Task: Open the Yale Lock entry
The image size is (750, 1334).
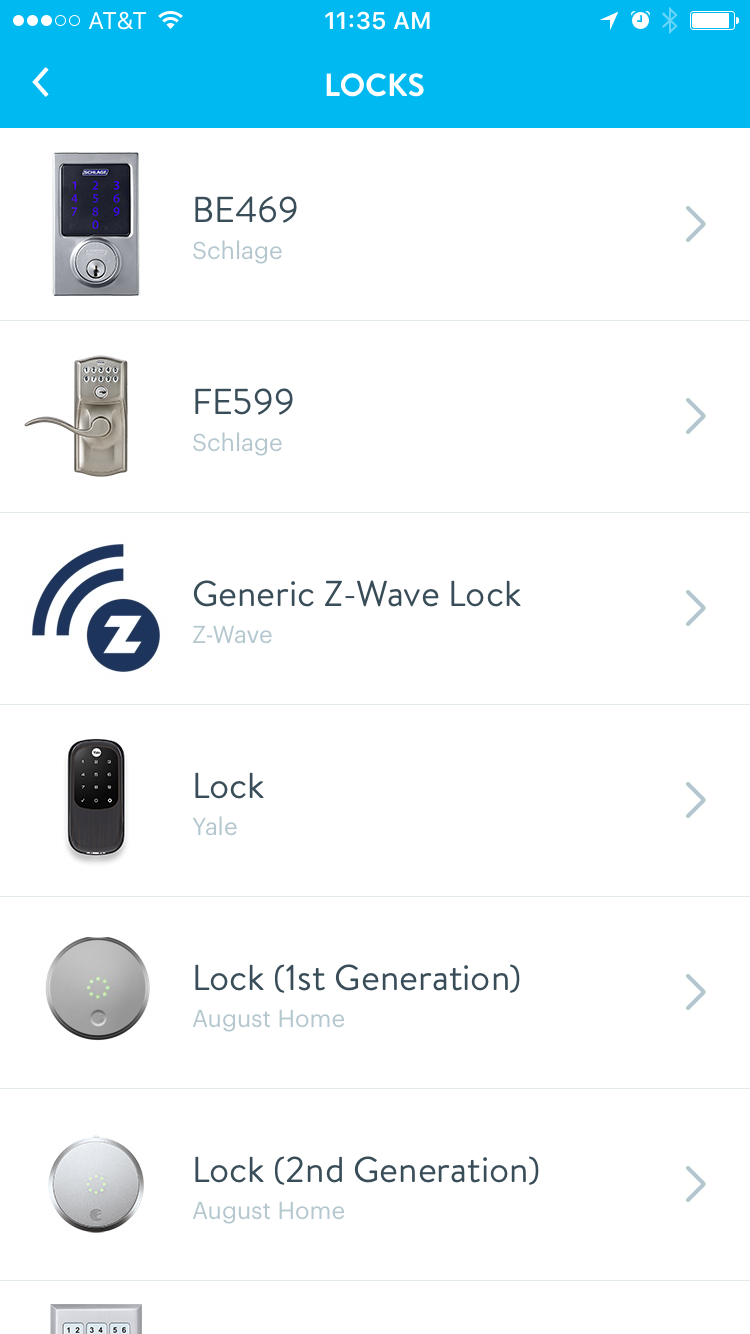Action: click(x=375, y=800)
